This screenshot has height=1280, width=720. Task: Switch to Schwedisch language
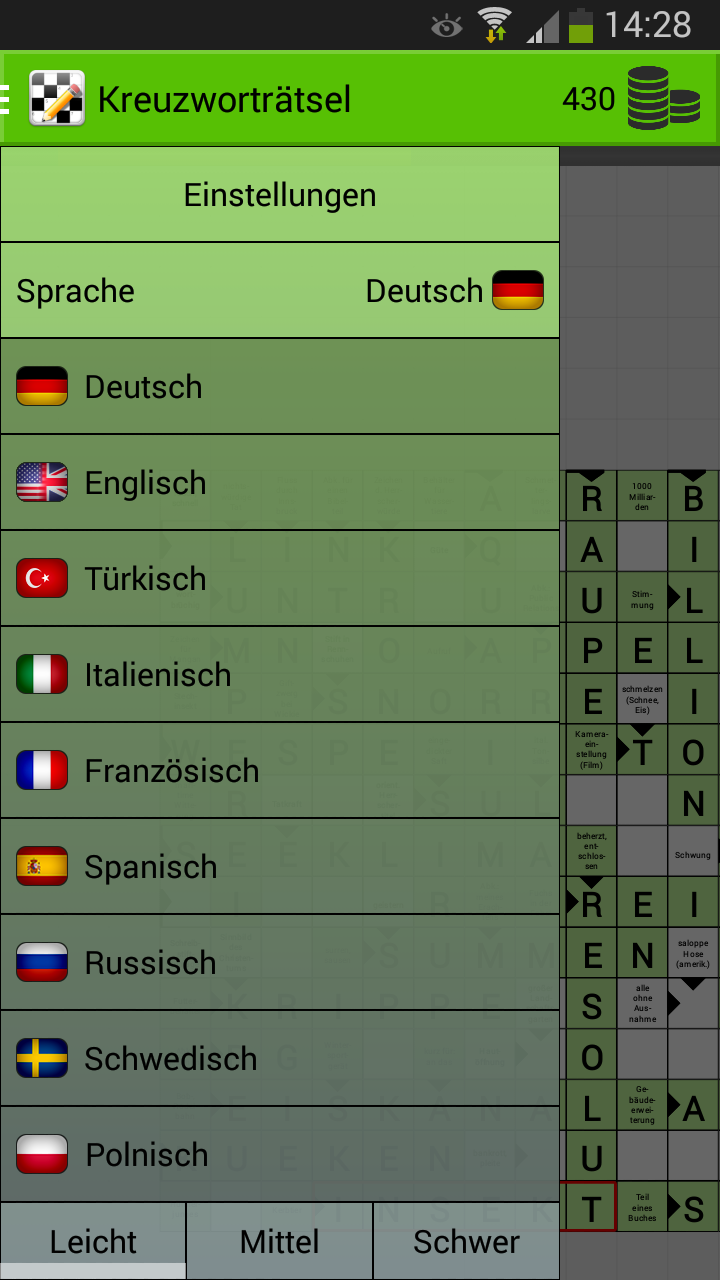pyautogui.click(x=280, y=1059)
